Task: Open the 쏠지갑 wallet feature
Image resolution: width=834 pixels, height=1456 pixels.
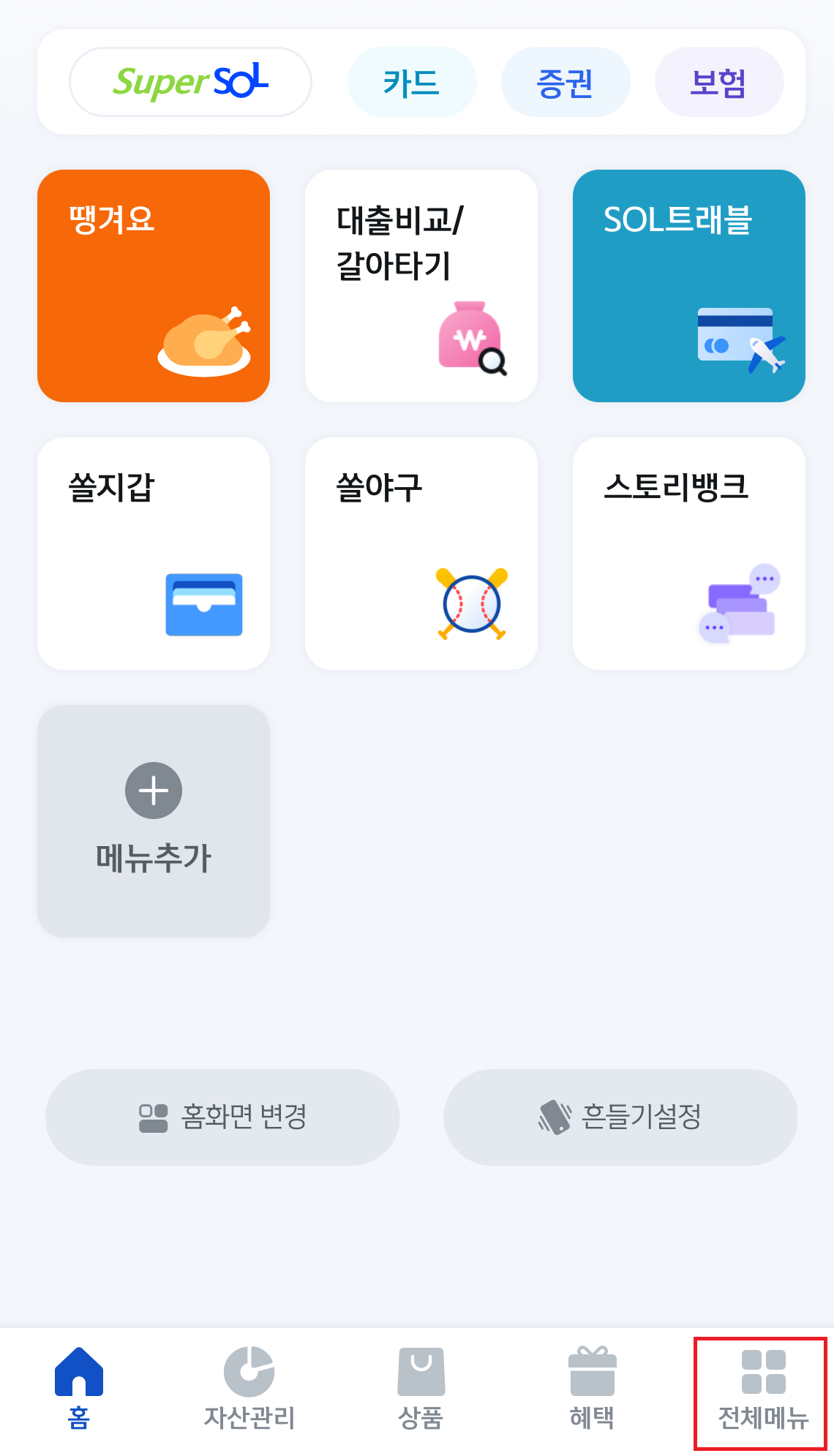Action: pos(154,553)
